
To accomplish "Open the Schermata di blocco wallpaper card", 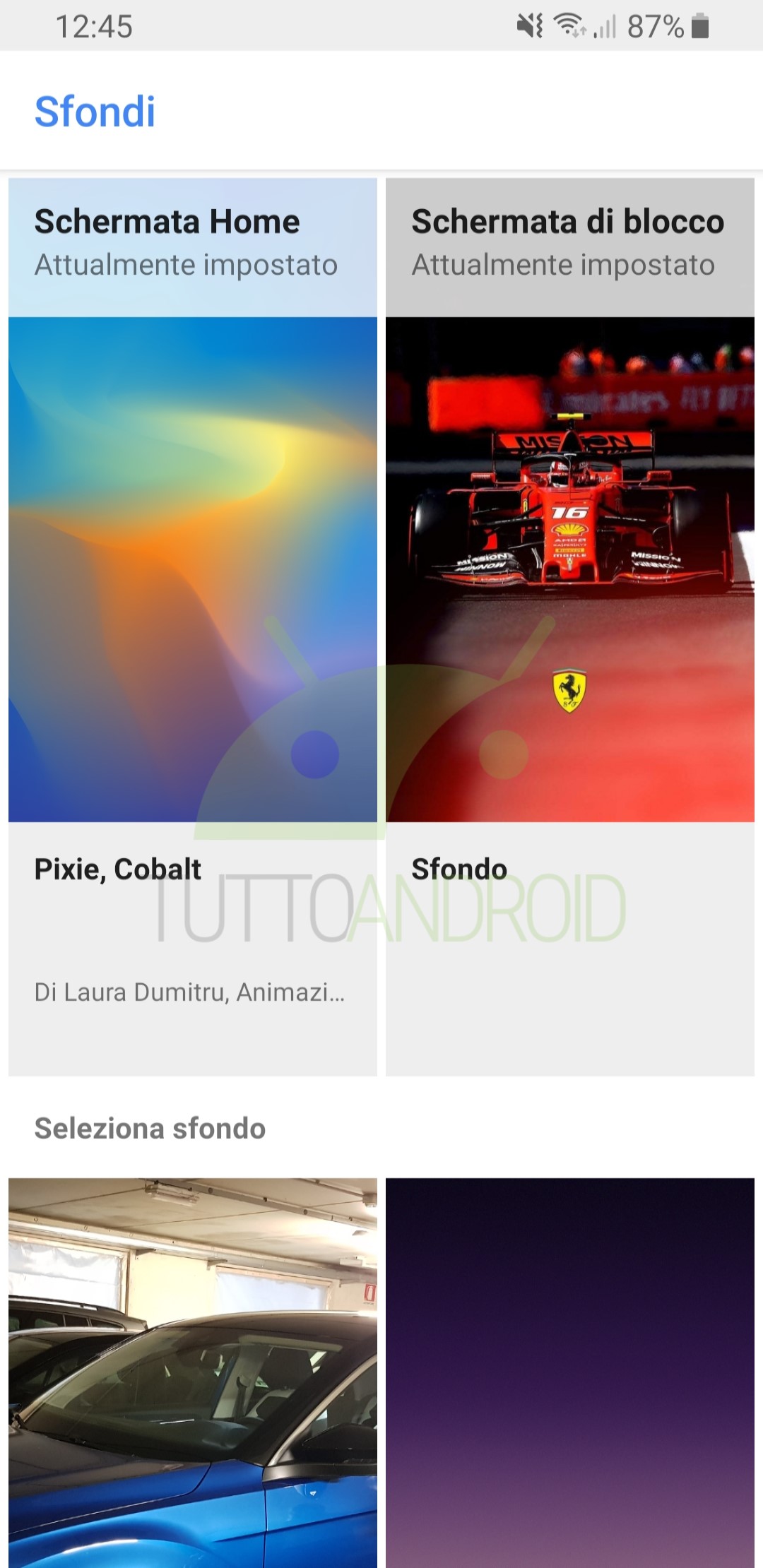I will pos(569,569).
